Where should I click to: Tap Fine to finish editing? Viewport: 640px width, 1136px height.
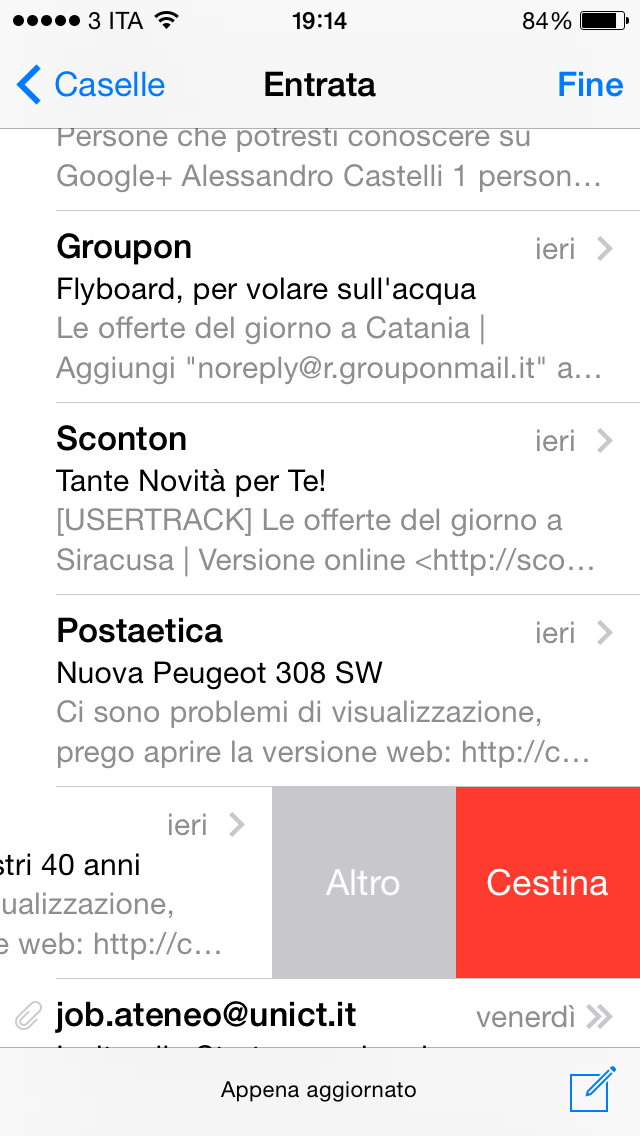point(590,85)
